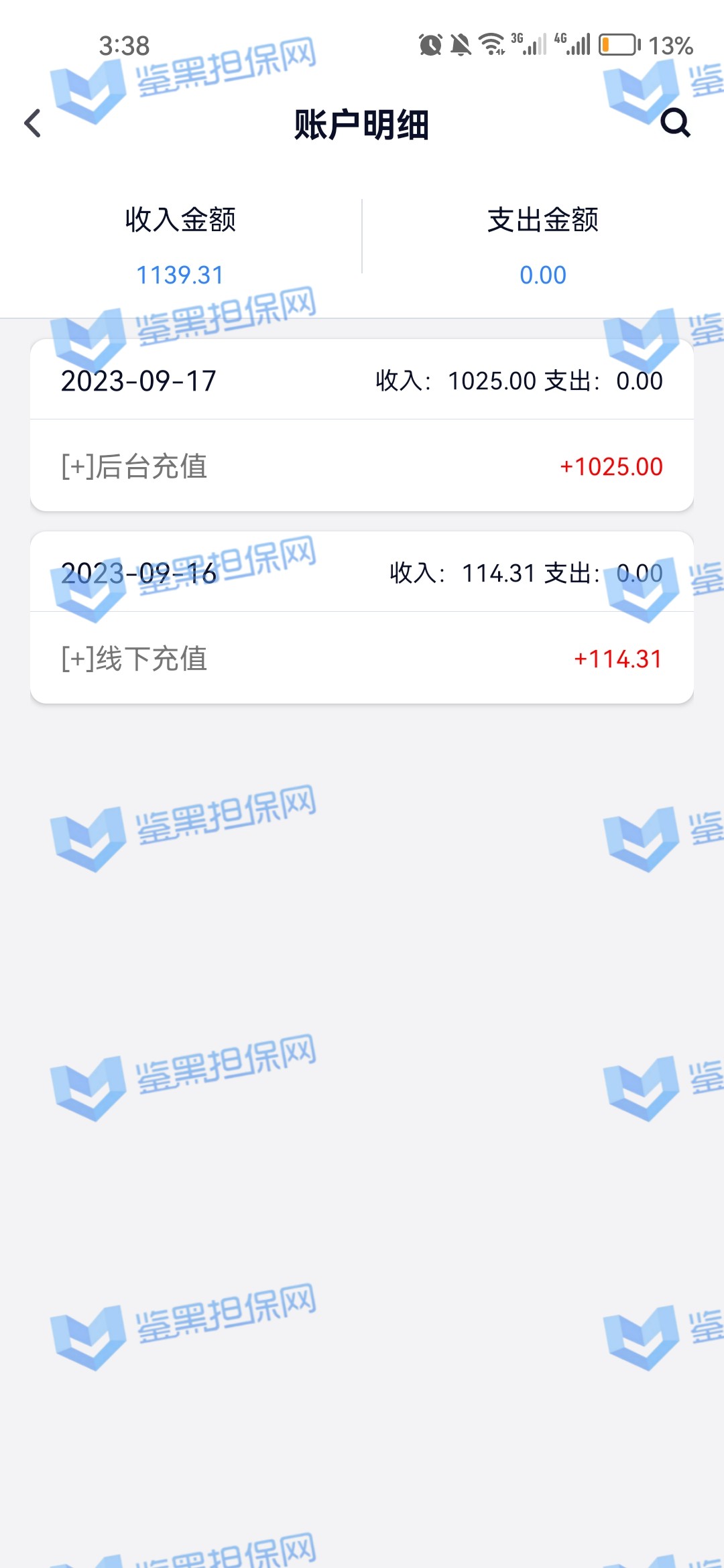
Task: Open the 后台充值 +1025.00 record
Action: 362,466
